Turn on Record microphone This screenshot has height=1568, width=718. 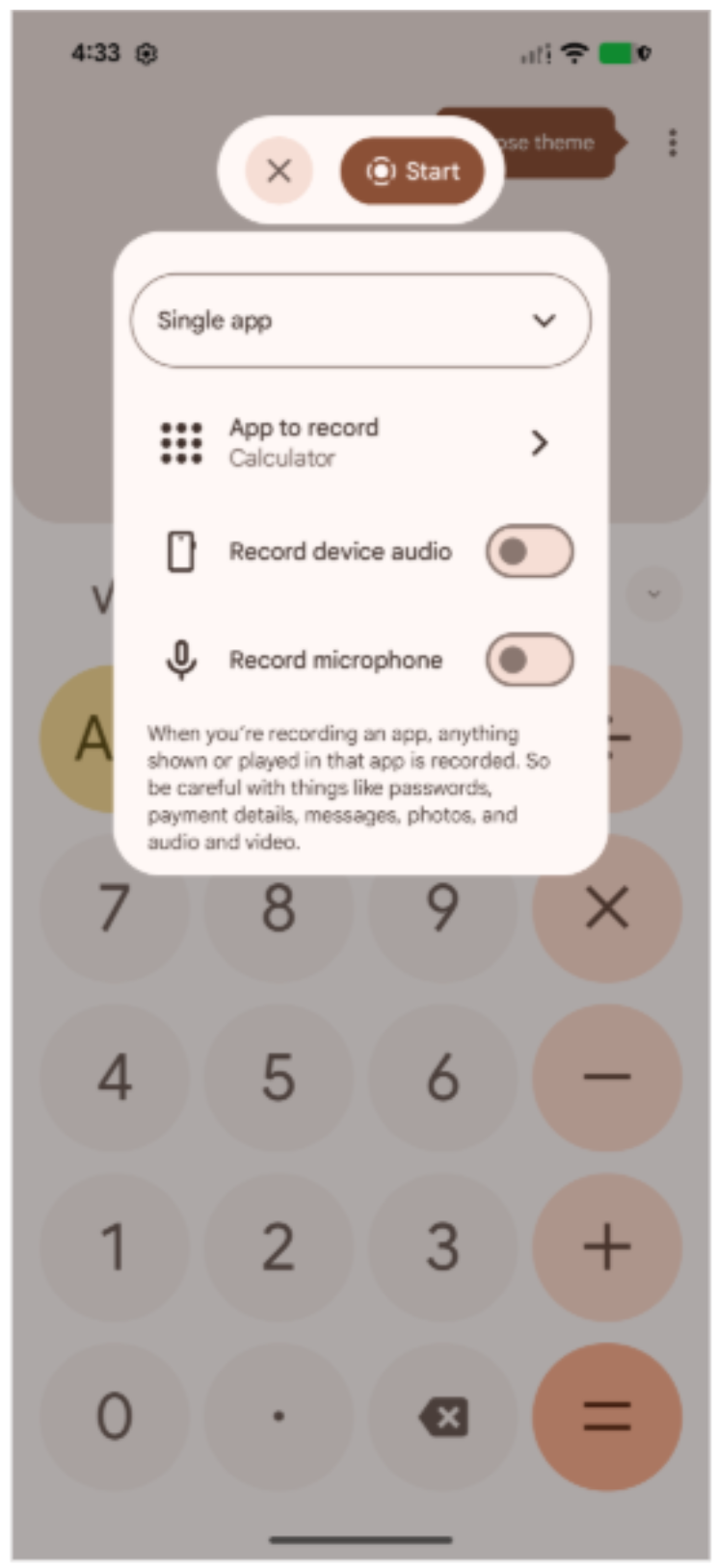(529, 661)
